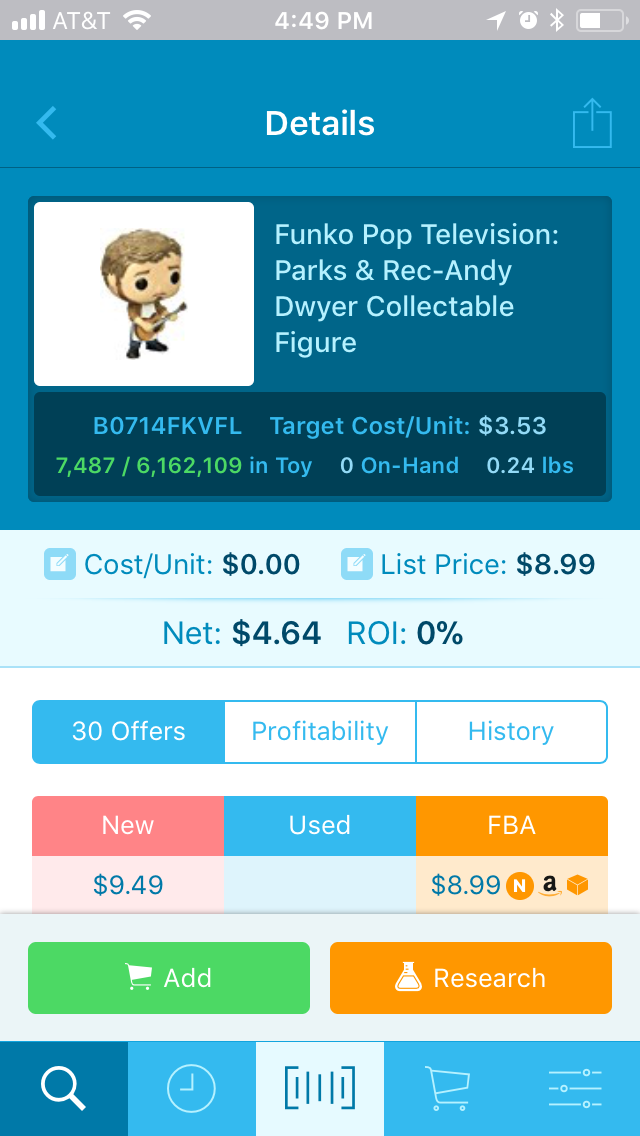
Task: Select the $9.49 New offer
Action: point(128,885)
